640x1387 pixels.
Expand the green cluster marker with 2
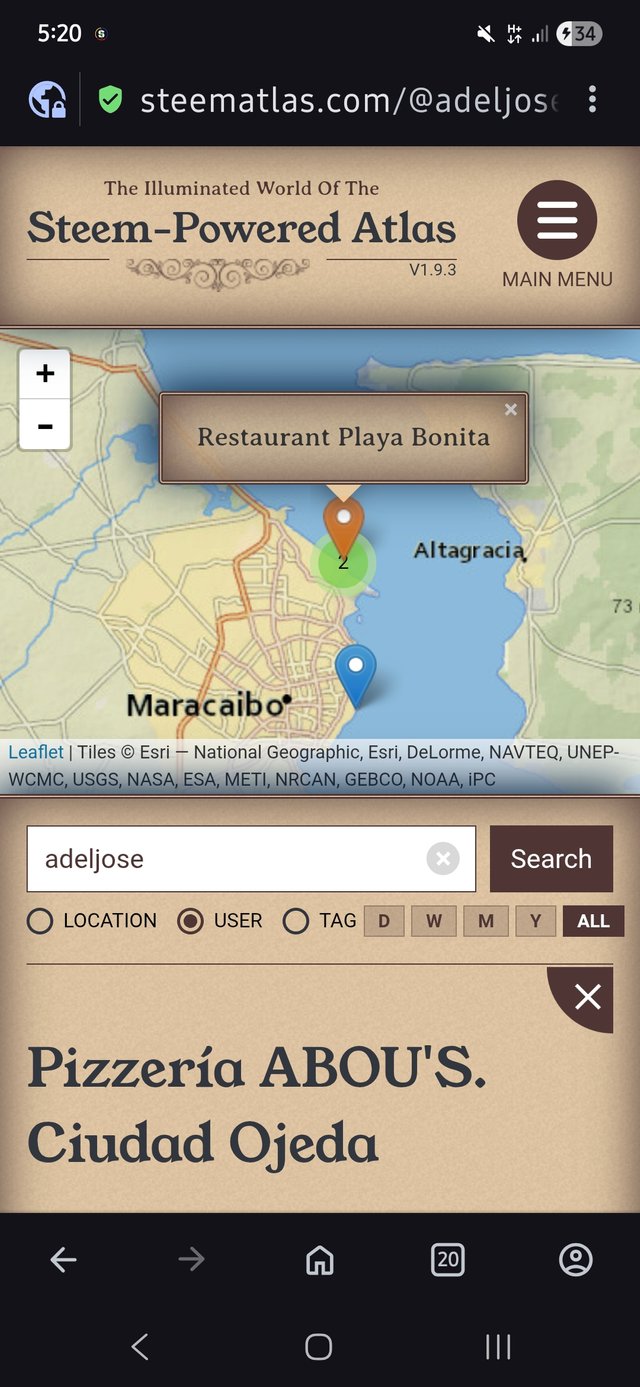coord(344,563)
